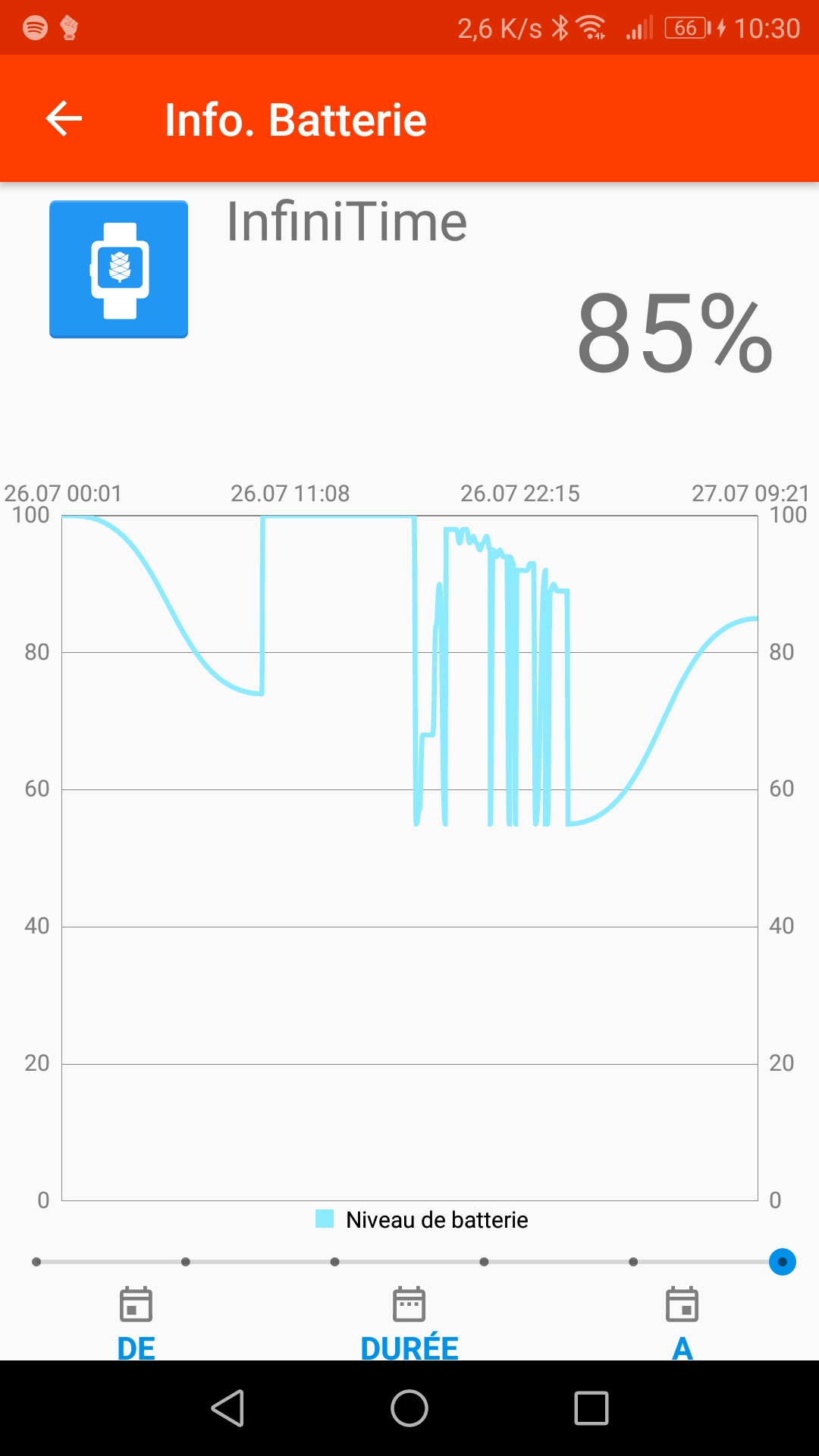Open recent apps overview
This screenshot has width=819, height=1456.
click(591, 1408)
